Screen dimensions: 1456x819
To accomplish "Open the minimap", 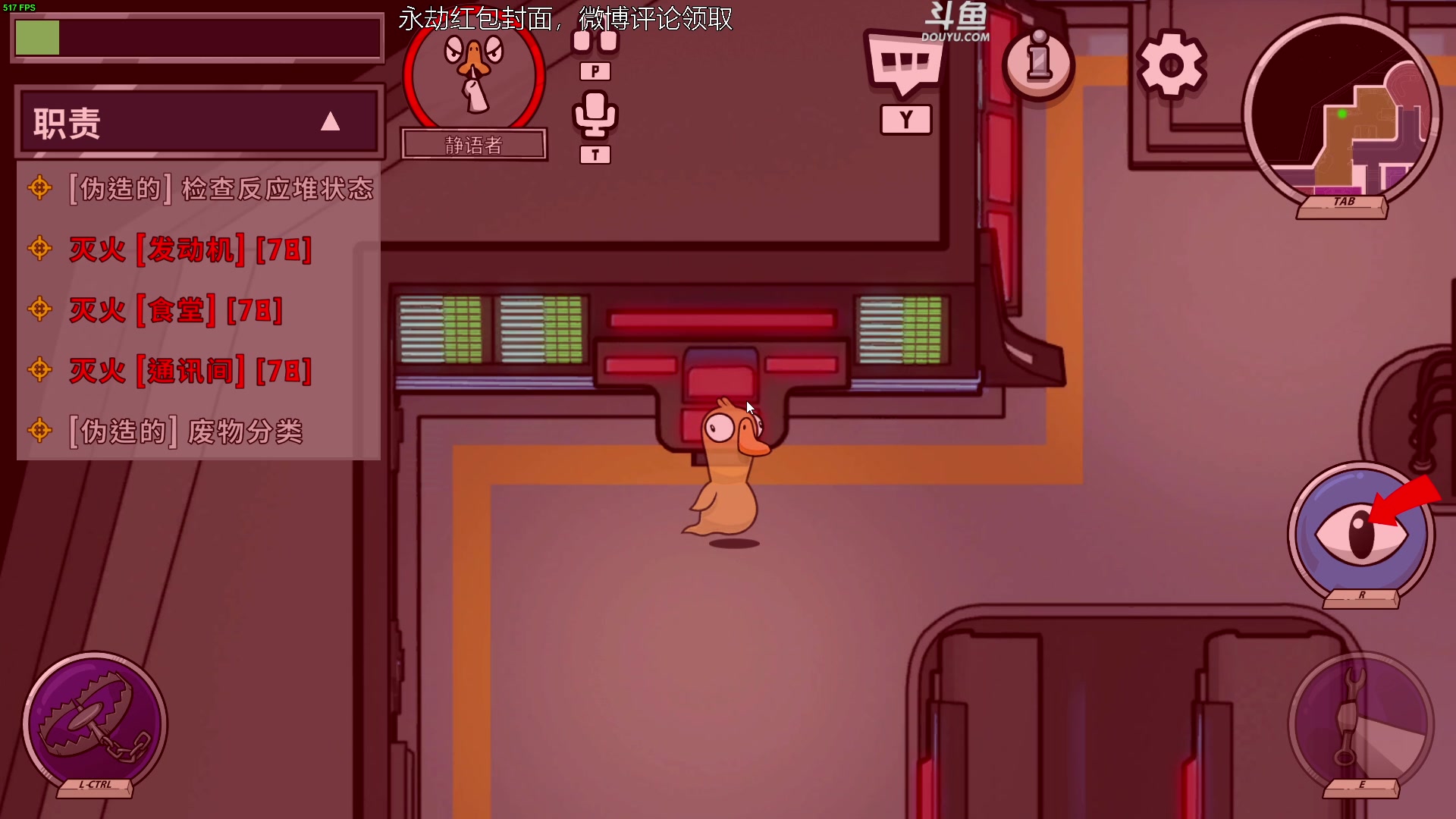I will (1341, 114).
